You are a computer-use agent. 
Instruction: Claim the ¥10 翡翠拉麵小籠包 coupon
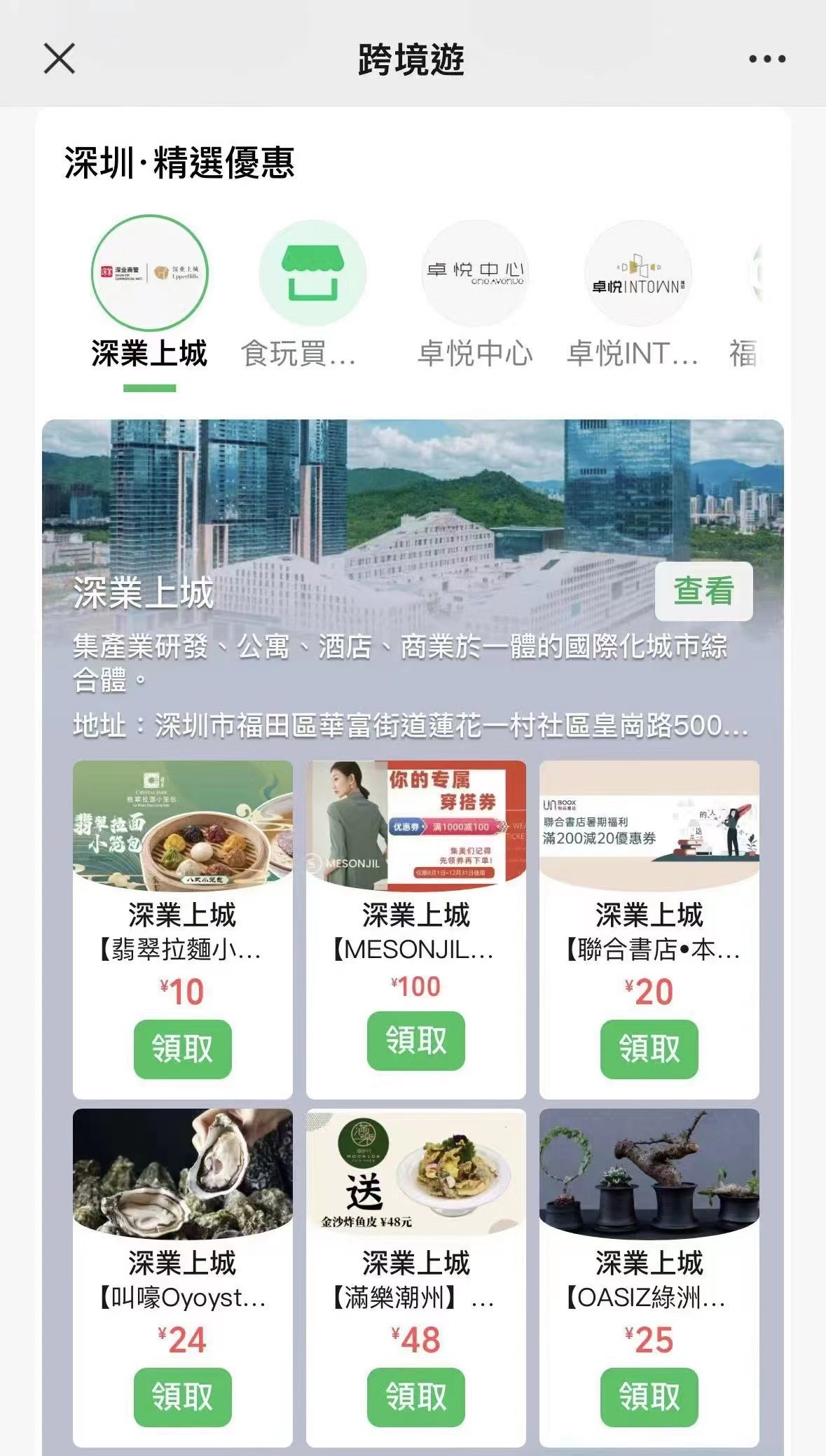click(182, 1048)
